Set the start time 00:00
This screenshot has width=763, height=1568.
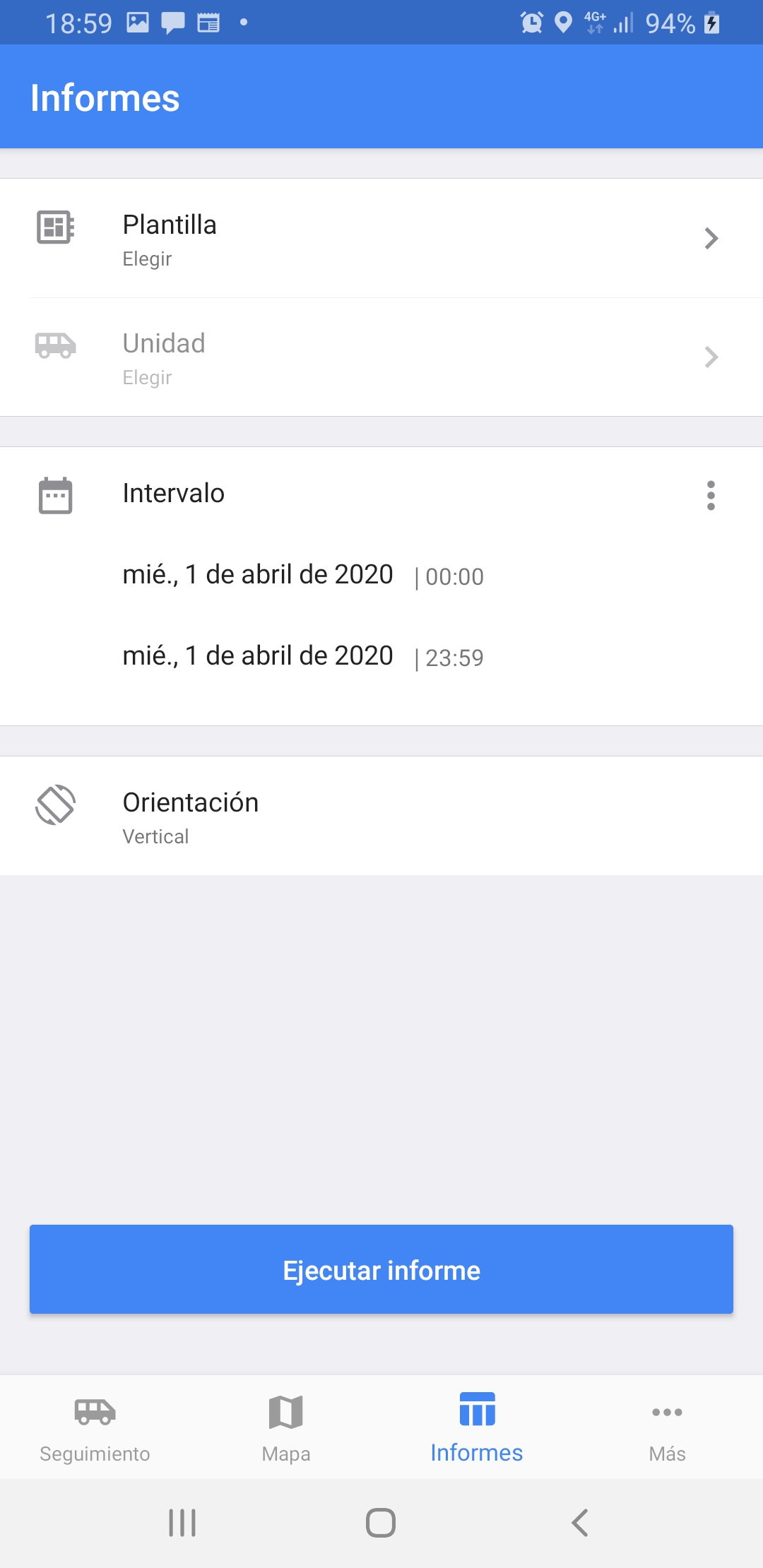coord(454,577)
